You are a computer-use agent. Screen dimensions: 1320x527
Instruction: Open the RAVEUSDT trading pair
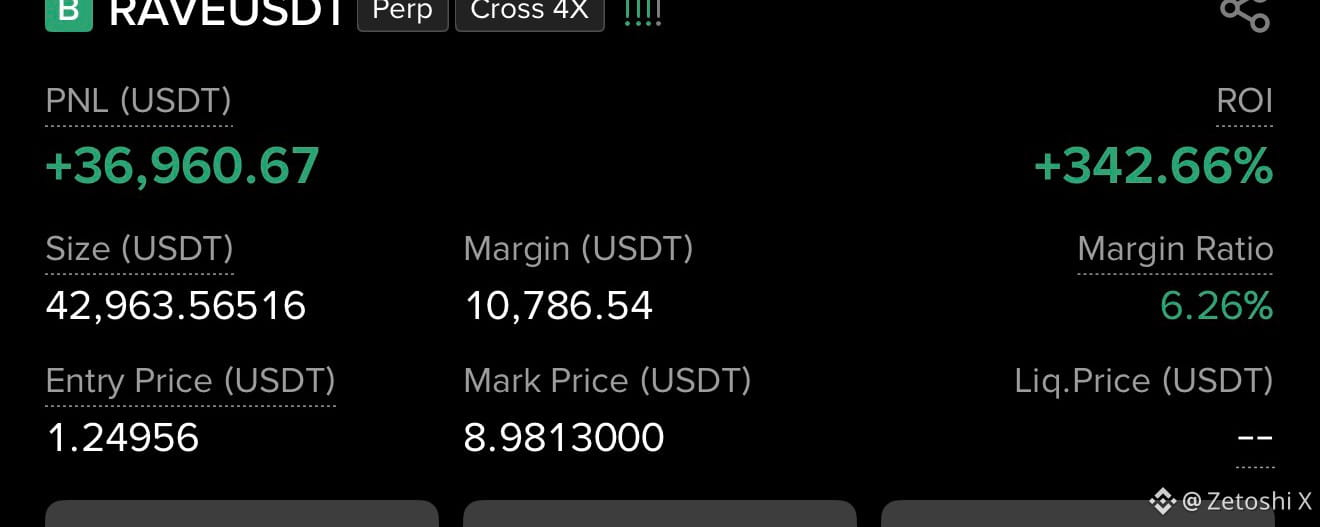225,12
